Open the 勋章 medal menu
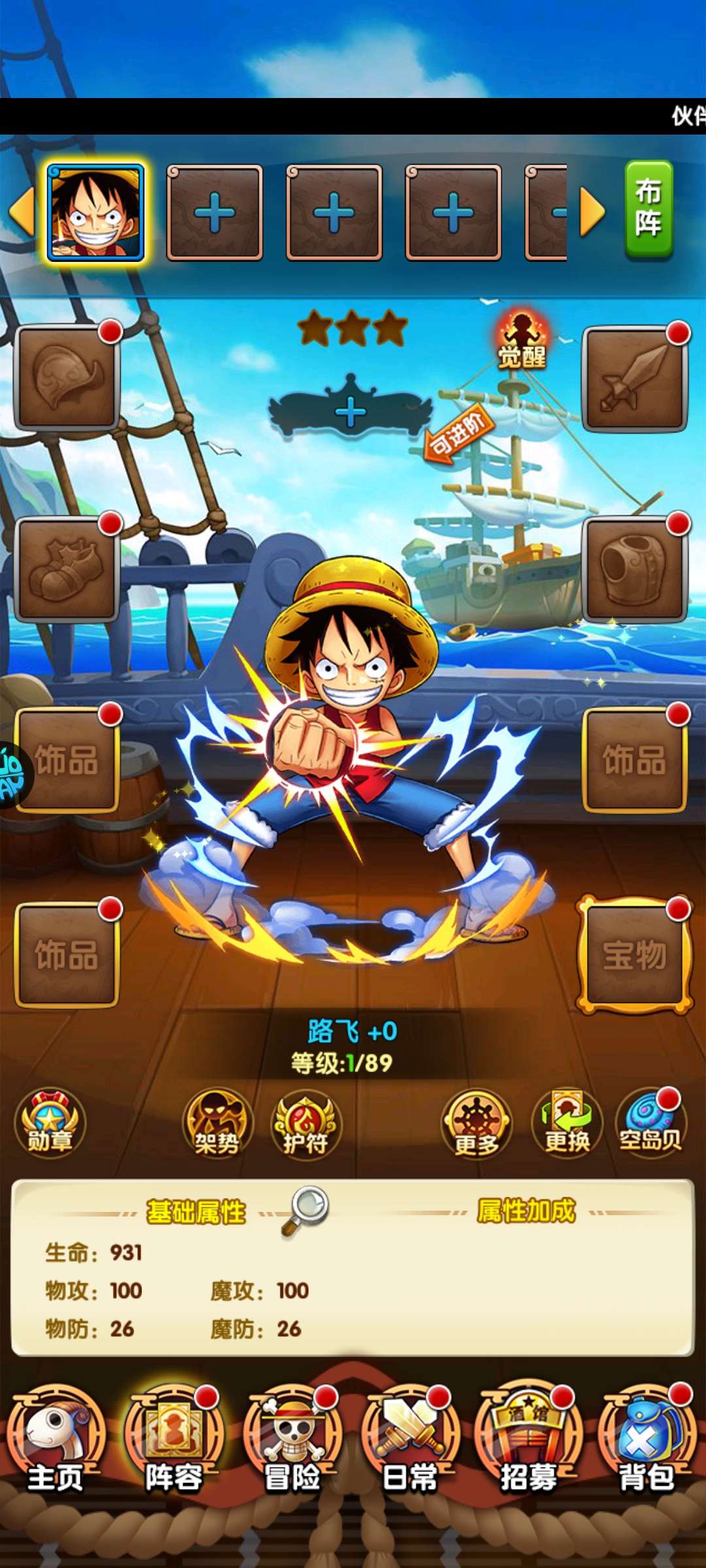The width and height of the screenshot is (706, 1568). pyautogui.click(x=50, y=1124)
